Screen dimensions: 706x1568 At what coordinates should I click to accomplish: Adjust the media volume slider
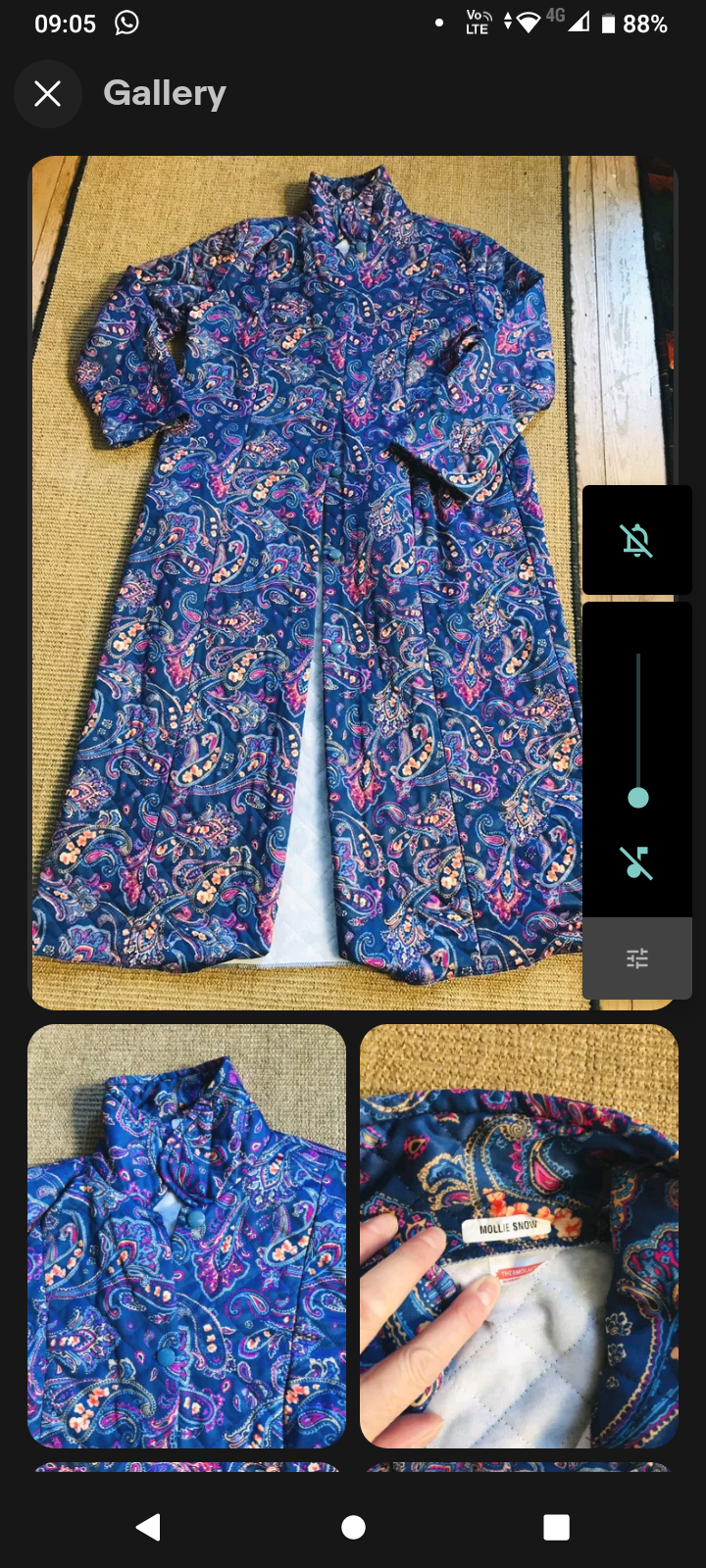(638, 727)
